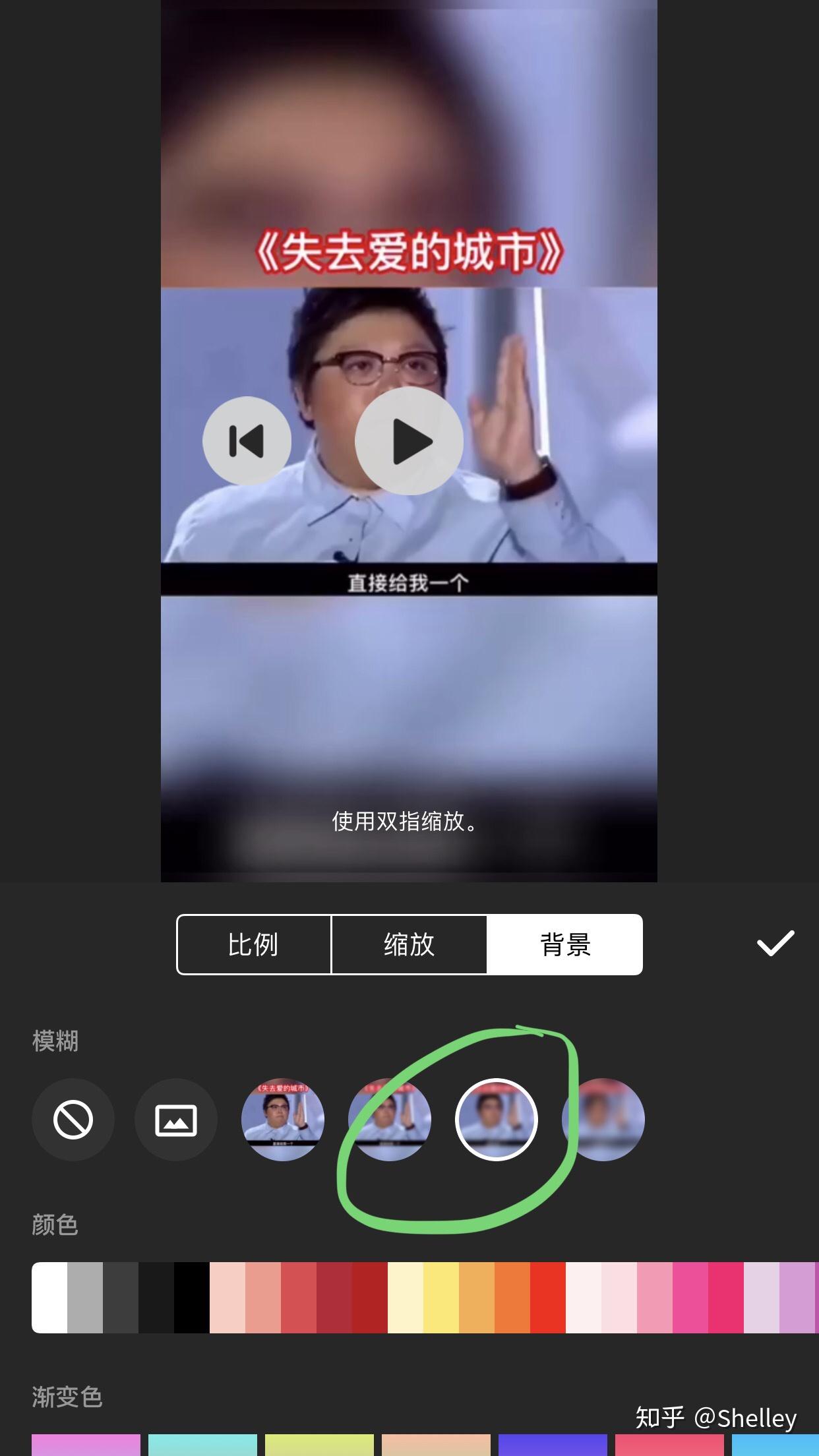Select the hot pink color swatch
The width and height of the screenshot is (819, 1456).
point(690,1297)
